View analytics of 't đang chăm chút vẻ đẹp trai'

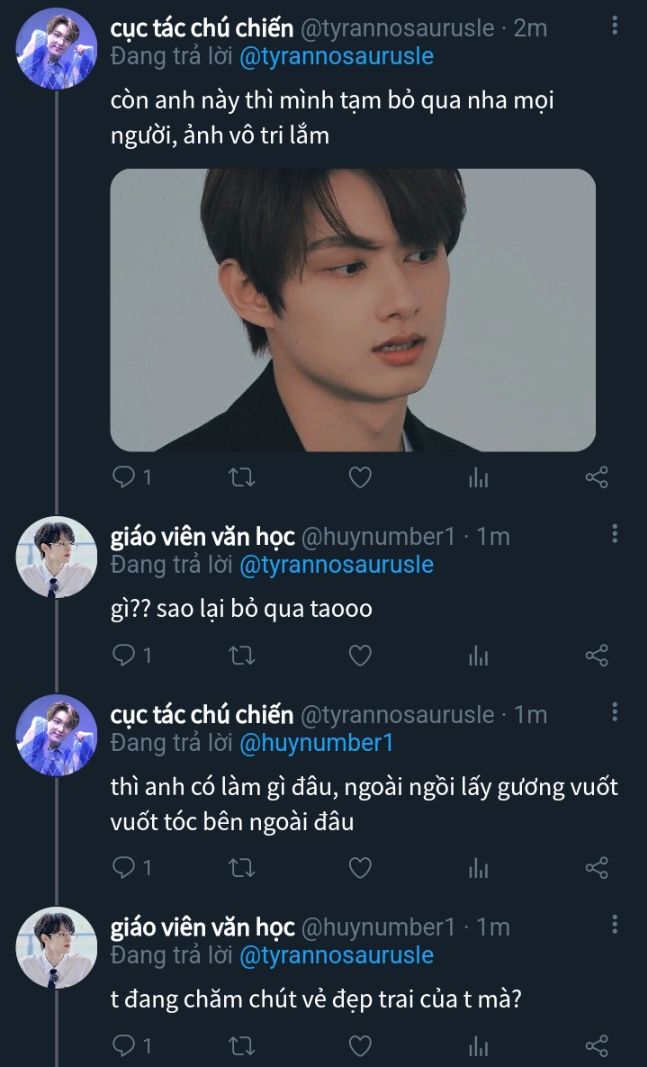(x=478, y=1046)
